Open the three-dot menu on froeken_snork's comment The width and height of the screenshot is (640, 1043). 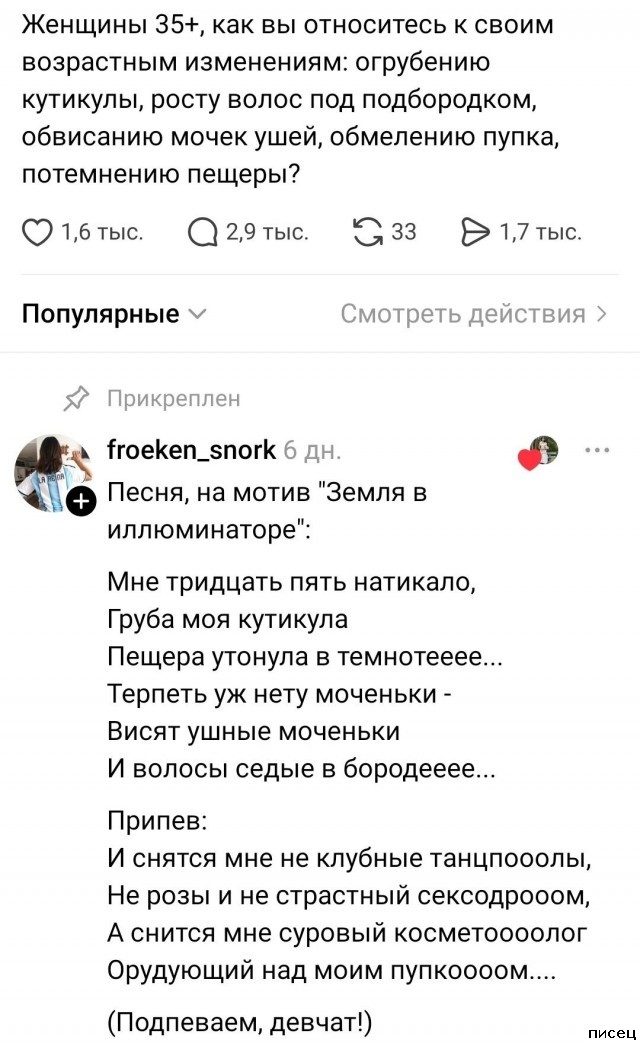click(x=597, y=450)
